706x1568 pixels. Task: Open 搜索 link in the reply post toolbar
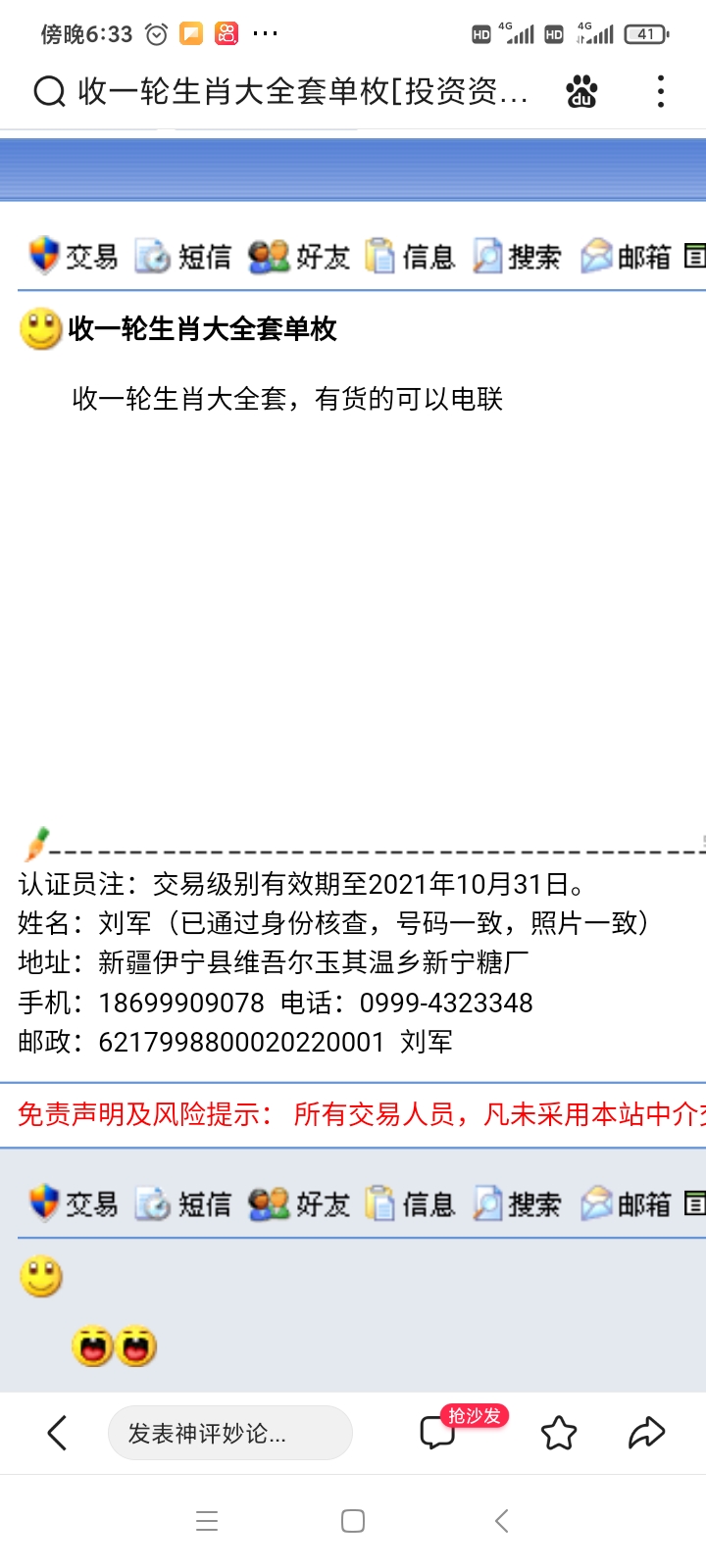click(517, 1203)
